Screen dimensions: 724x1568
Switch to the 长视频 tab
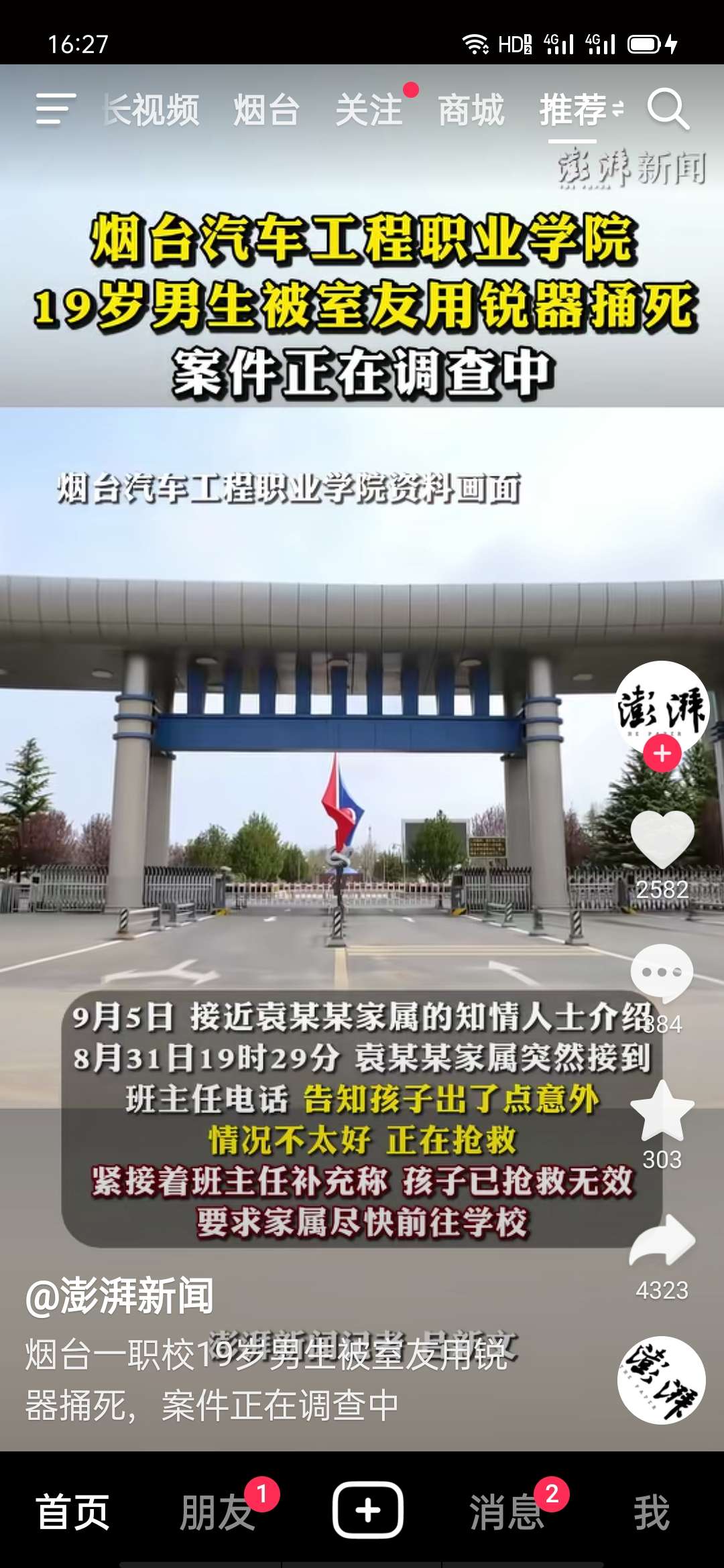coord(152,111)
